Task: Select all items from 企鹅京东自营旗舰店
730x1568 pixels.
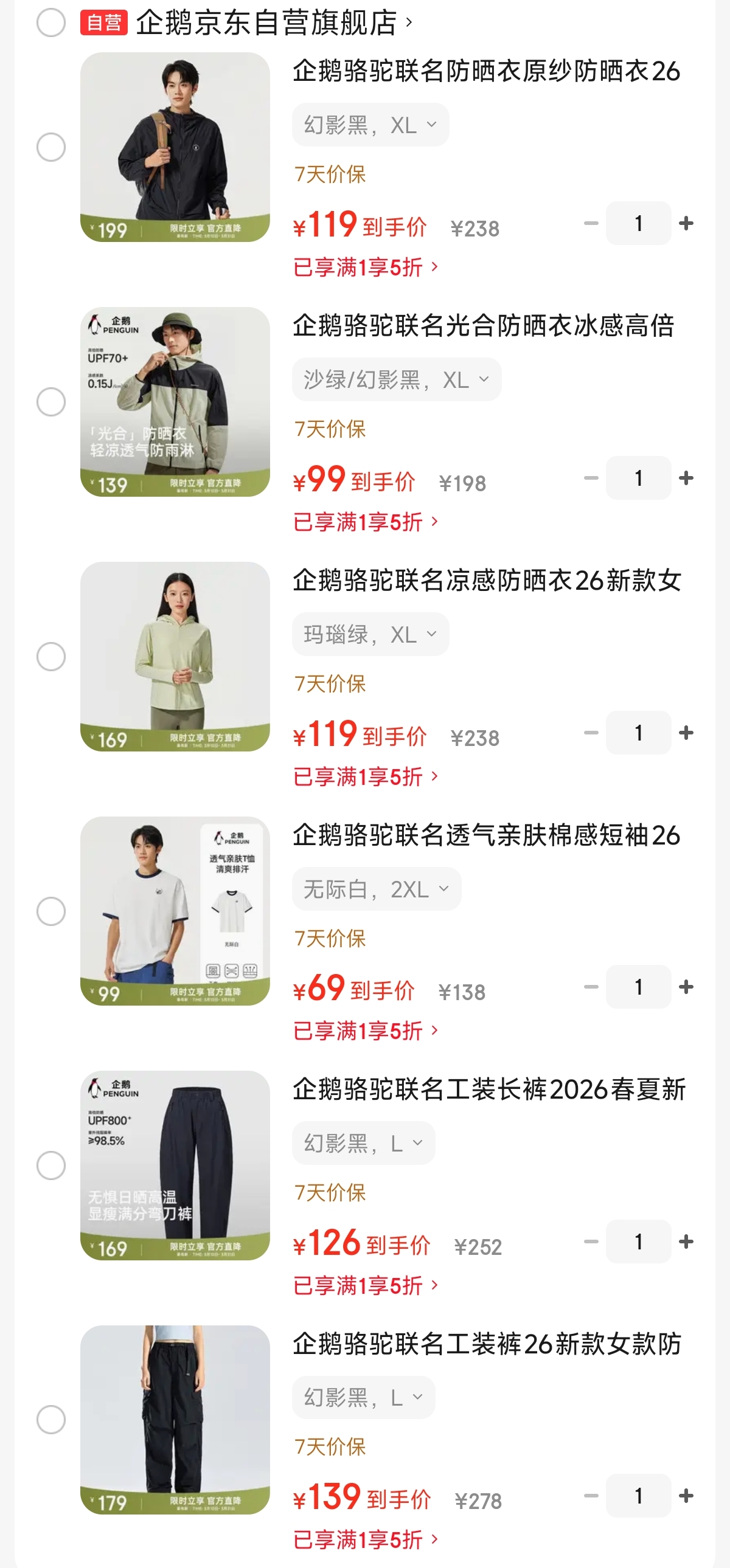Action: tap(51, 22)
